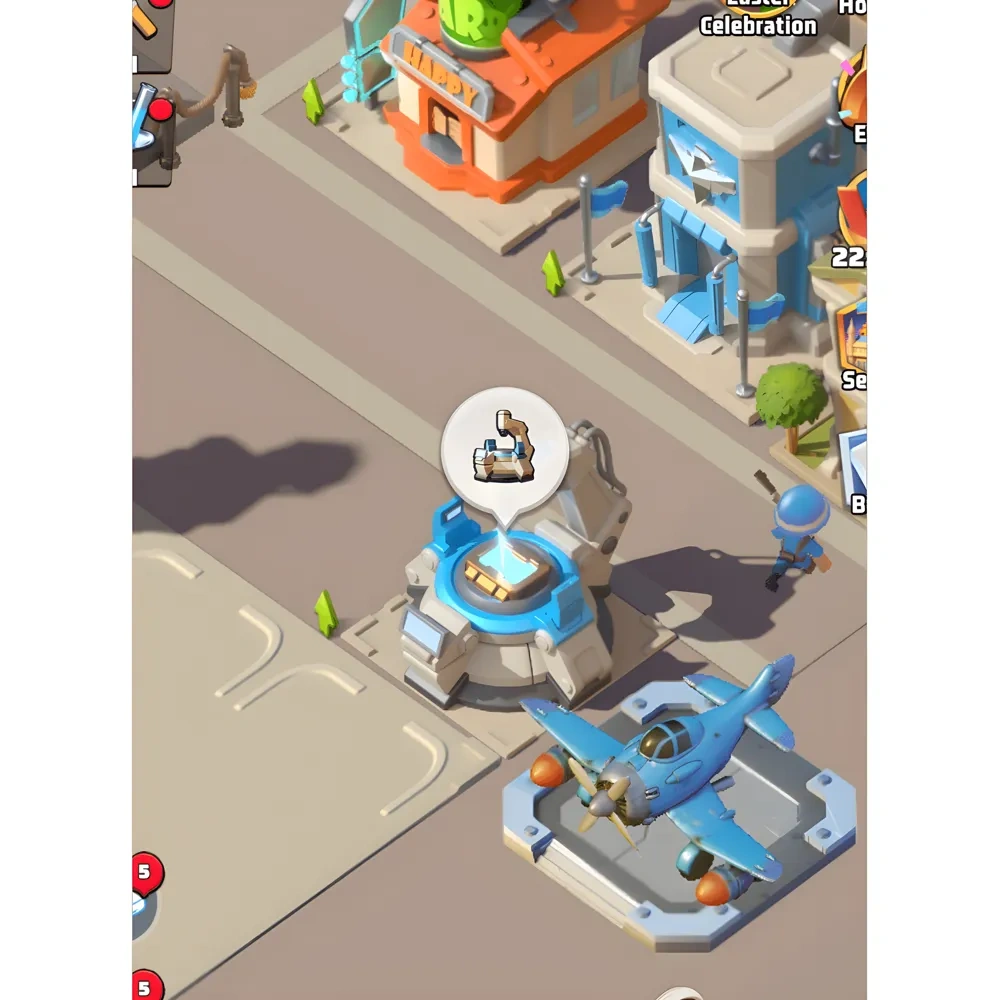Image resolution: width=1000 pixels, height=1000 pixels.
Task: Tap the upgrade arrow beside the HAPPY building
Action: coord(314,101)
